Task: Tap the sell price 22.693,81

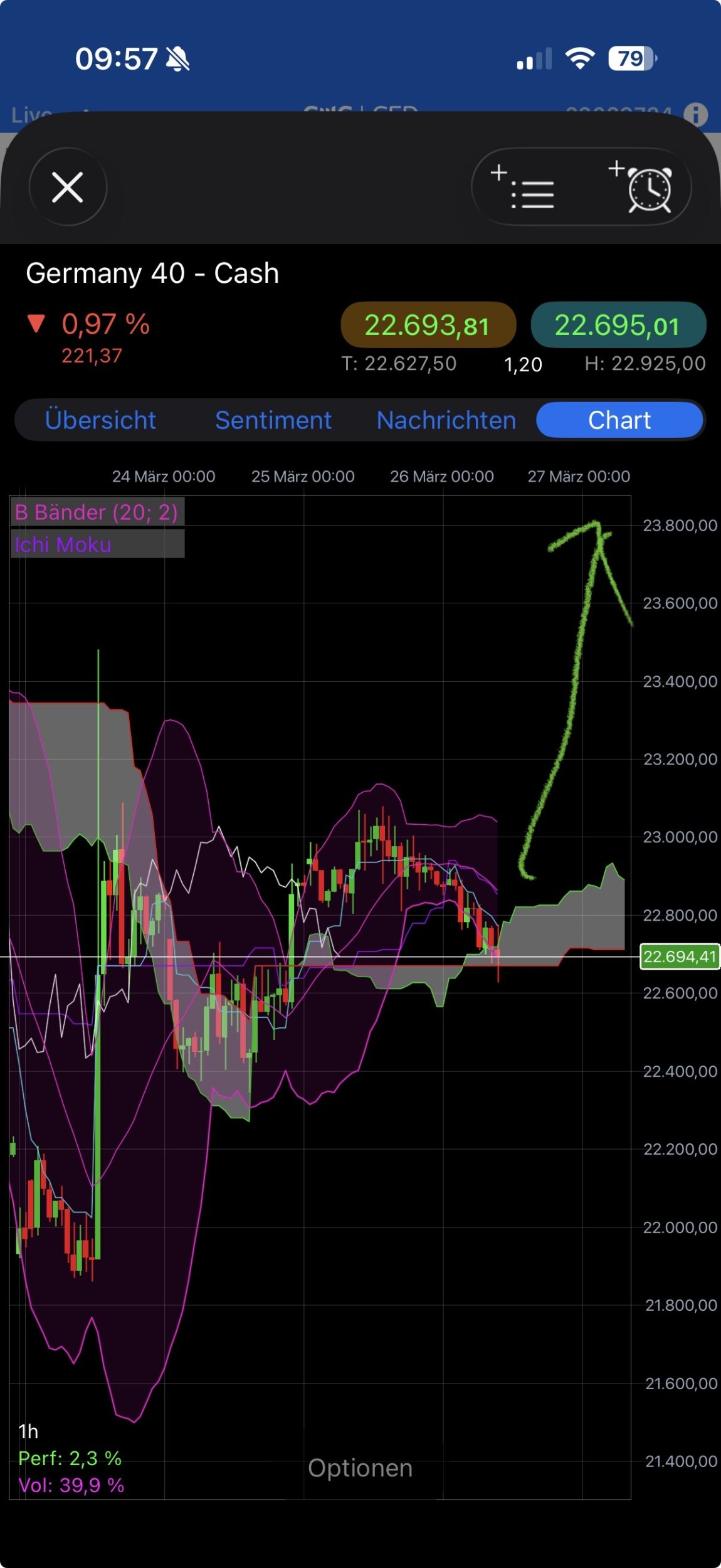Action: coord(428,325)
